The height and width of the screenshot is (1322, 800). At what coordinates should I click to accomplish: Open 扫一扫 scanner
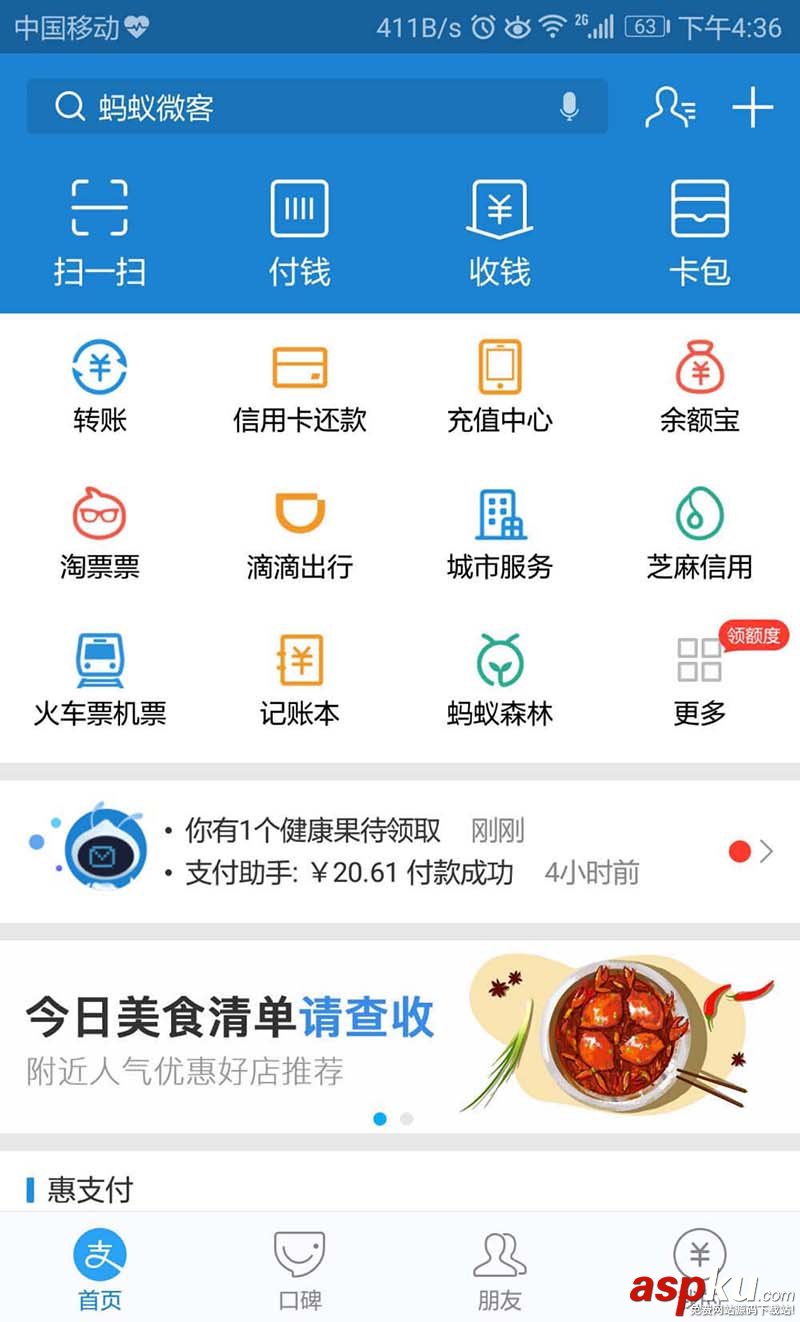point(99,232)
